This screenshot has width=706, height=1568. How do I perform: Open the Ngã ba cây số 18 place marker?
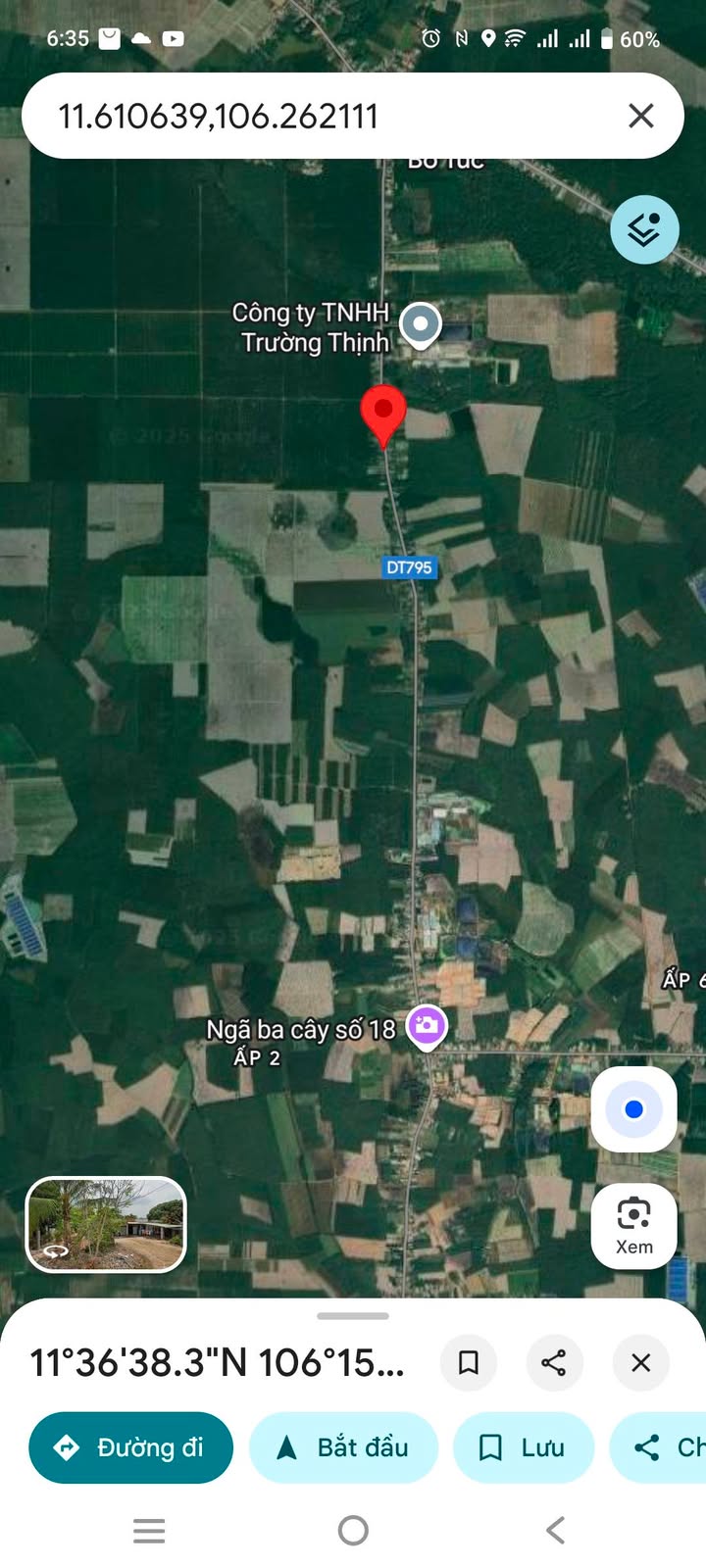tap(427, 1026)
